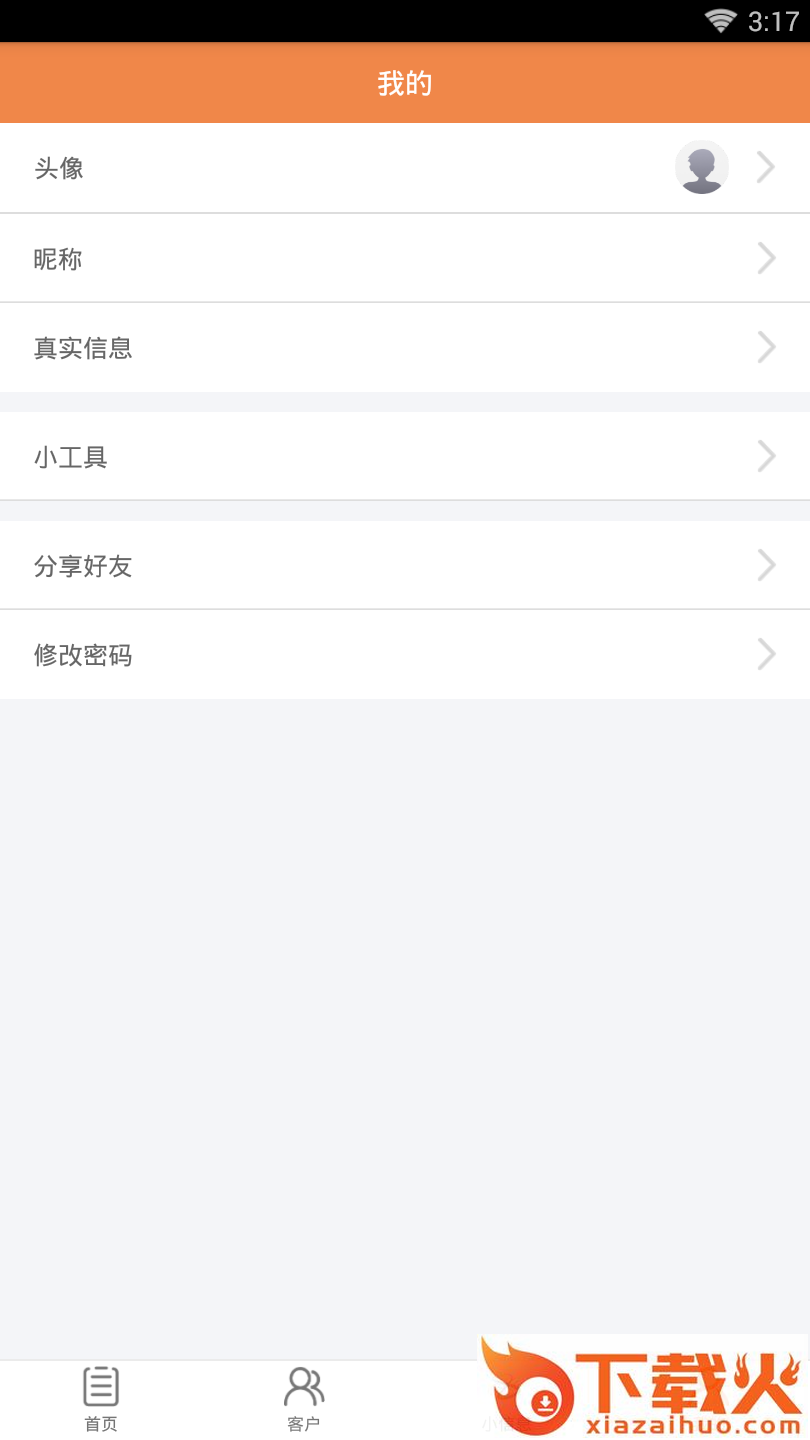Open the 小工具 tools section arrow
The image size is (810, 1440).
(765, 456)
